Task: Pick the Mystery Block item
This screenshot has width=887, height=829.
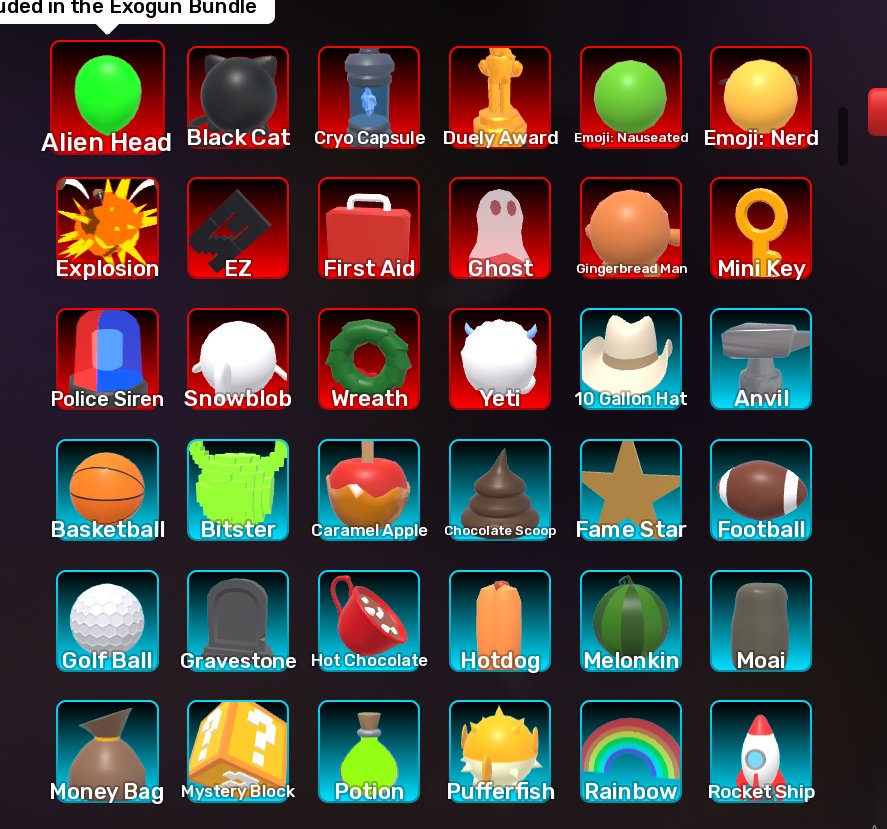Action: pyautogui.click(x=238, y=751)
